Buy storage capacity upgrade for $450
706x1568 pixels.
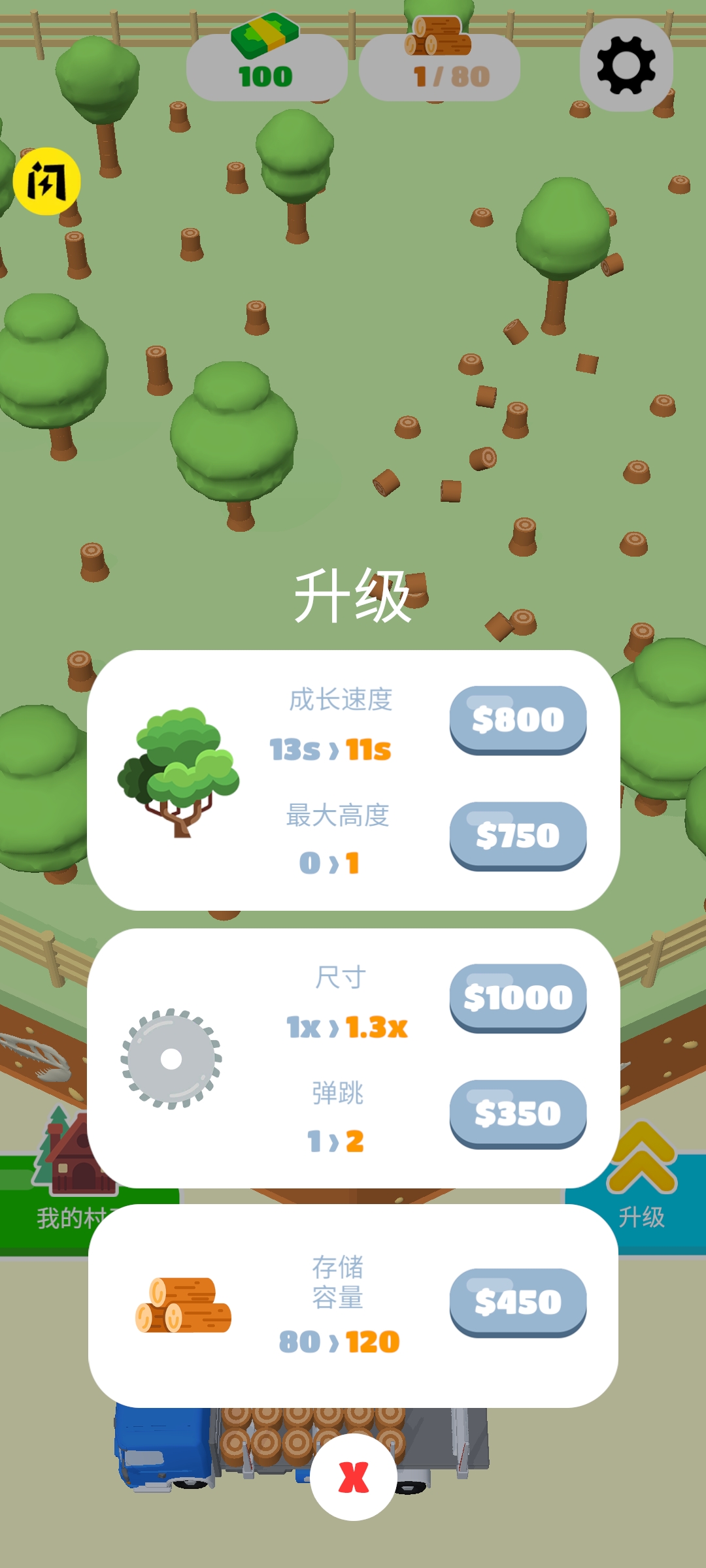pos(518,1302)
